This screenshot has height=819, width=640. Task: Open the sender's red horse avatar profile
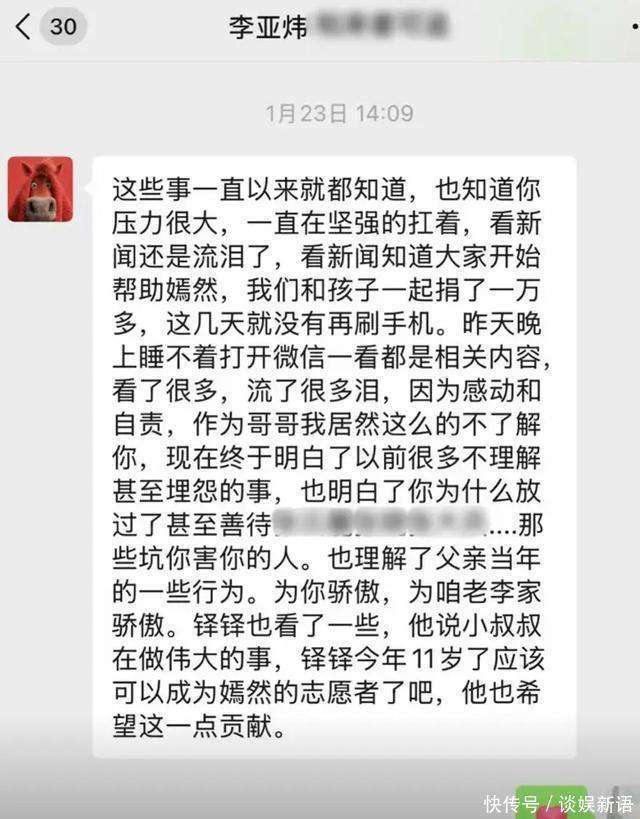pyautogui.click(x=40, y=189)
